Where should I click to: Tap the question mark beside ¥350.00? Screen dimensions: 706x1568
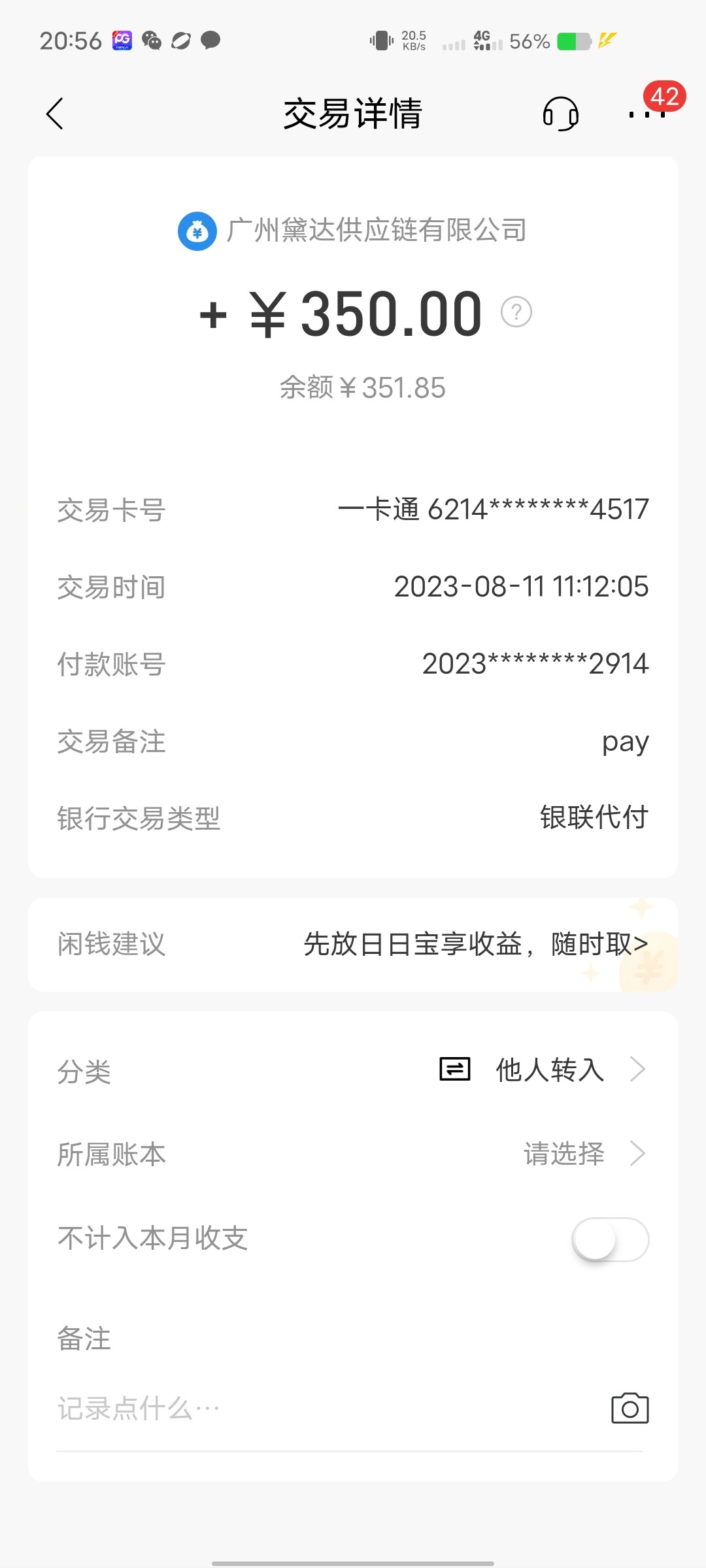tap(517, 312)
